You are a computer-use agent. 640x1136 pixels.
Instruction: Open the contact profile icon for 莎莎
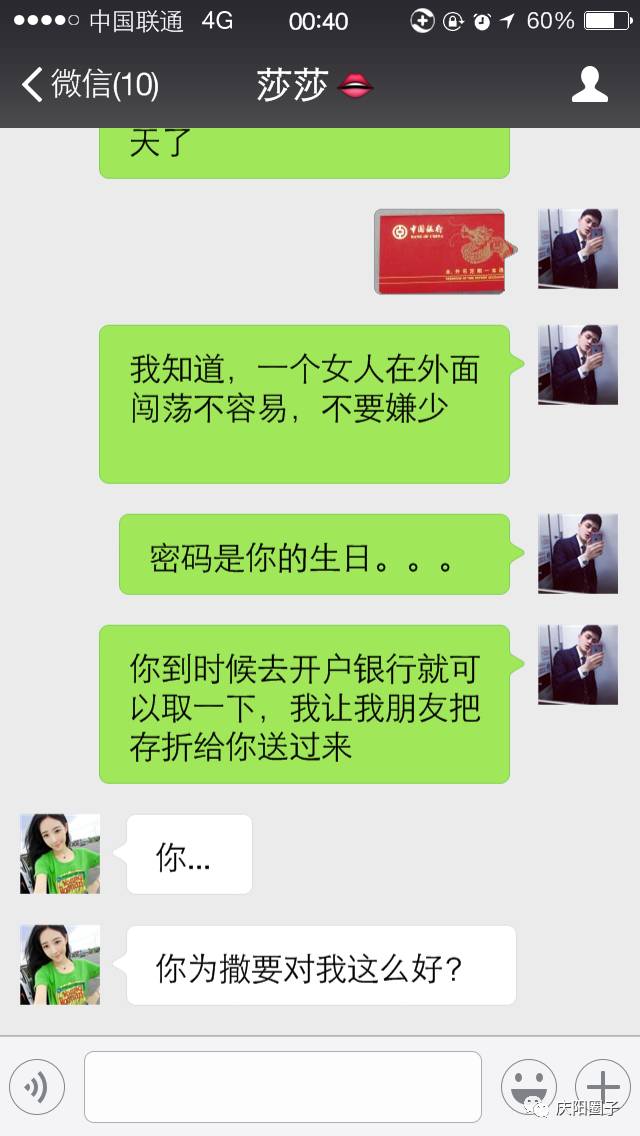589,85
